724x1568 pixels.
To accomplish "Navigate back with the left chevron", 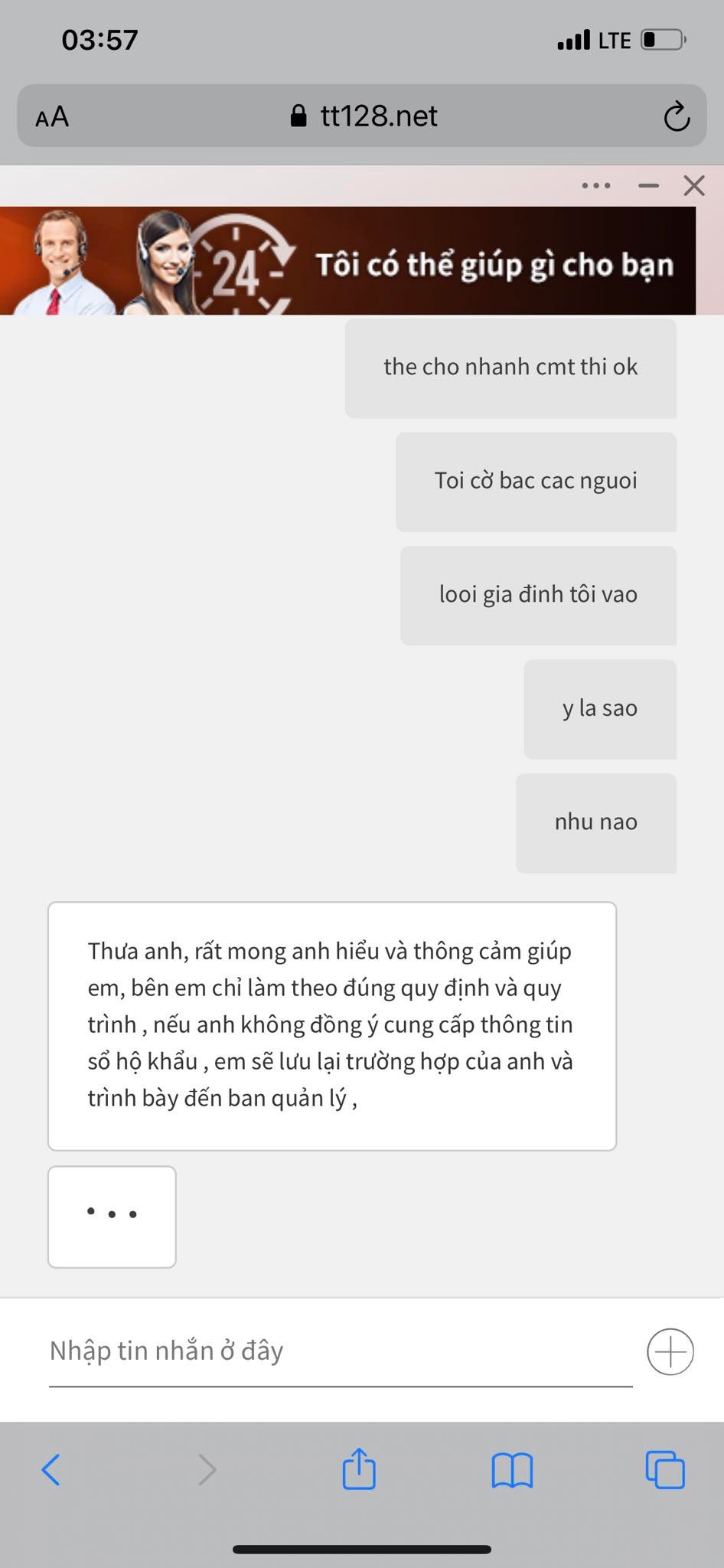I will coord(51,1468).
